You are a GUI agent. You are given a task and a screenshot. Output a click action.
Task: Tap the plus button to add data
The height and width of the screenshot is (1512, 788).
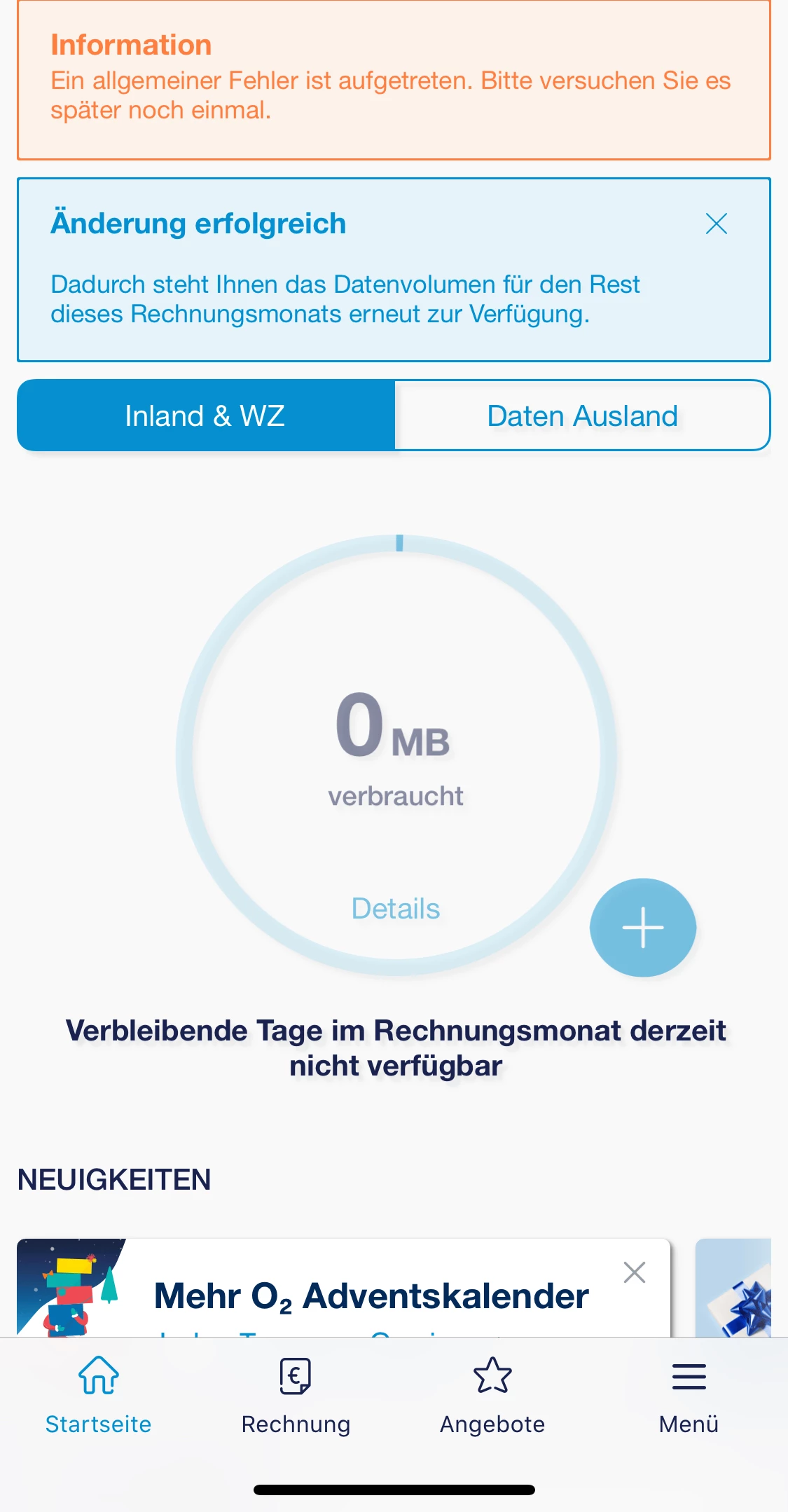coord(642,928)
